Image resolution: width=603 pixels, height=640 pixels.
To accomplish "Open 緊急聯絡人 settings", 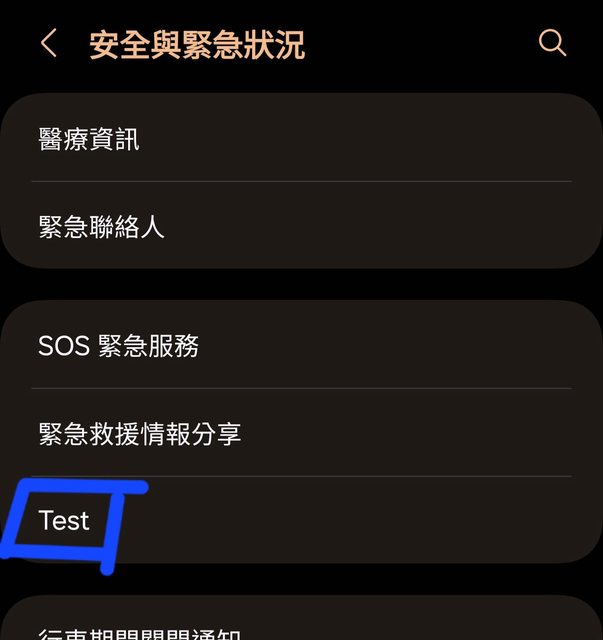I will click(300, 227).
